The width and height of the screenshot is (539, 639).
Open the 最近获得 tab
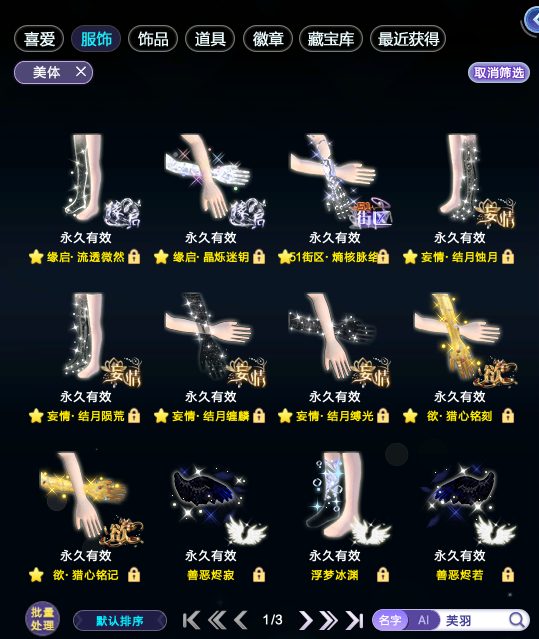click(x=408, y=39)
